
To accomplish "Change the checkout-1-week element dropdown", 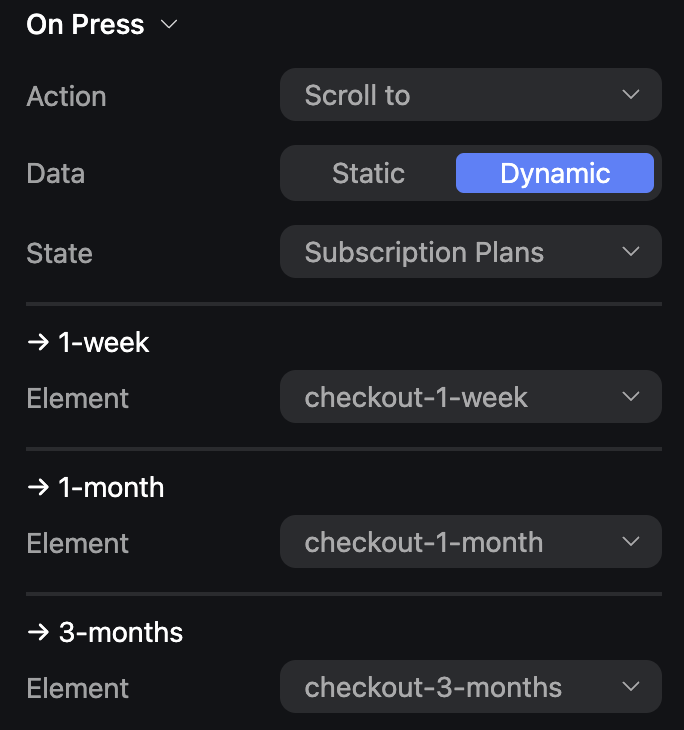I will 470,397.
